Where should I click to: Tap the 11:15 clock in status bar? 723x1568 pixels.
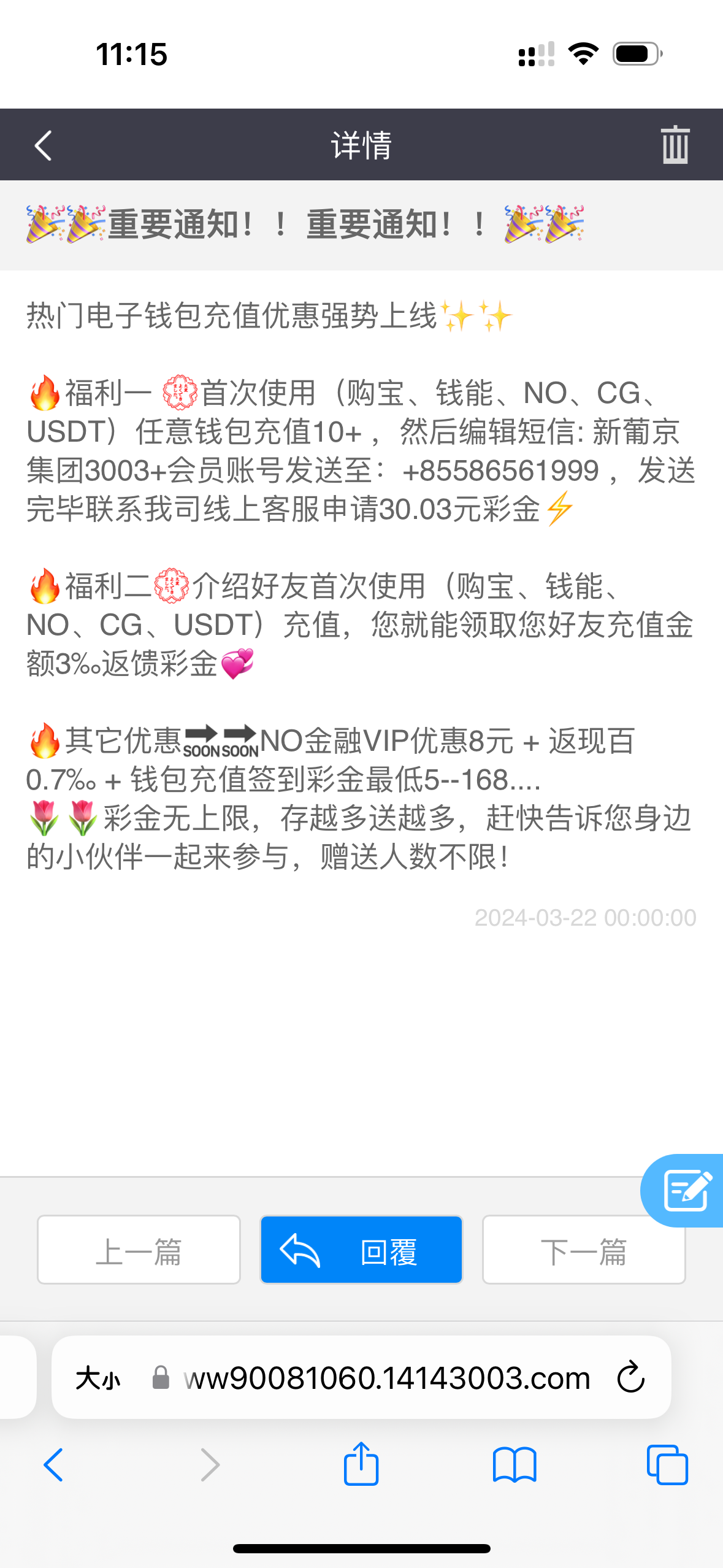[x=131, y=55]
